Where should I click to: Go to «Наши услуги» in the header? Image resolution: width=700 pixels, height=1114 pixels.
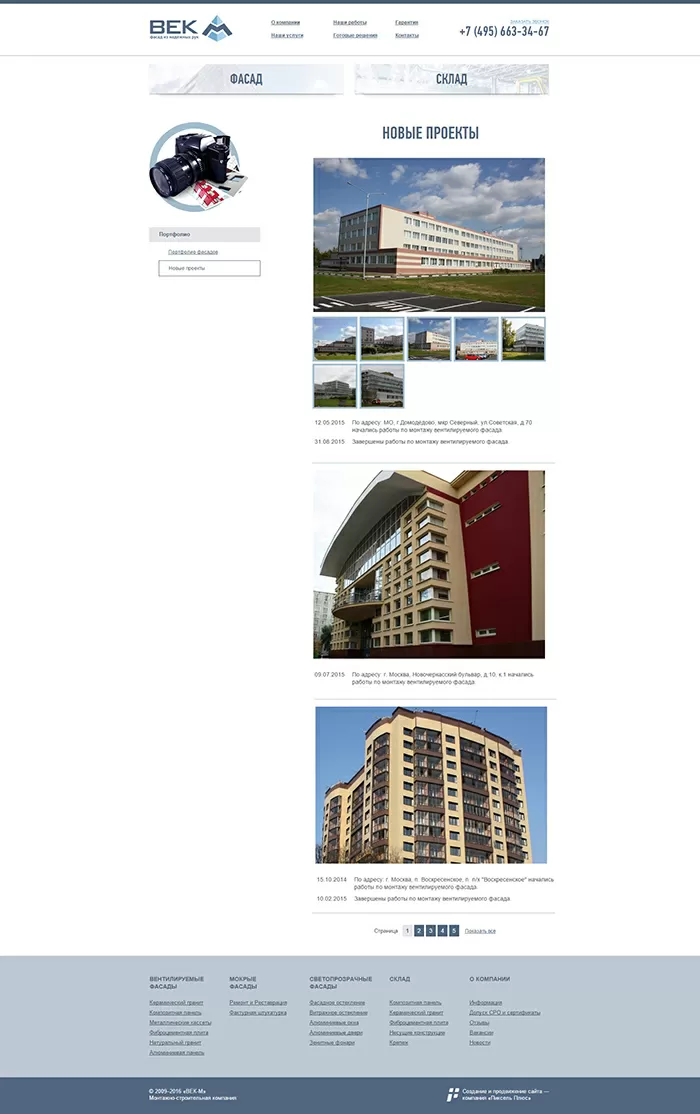[x=287, y=35]
